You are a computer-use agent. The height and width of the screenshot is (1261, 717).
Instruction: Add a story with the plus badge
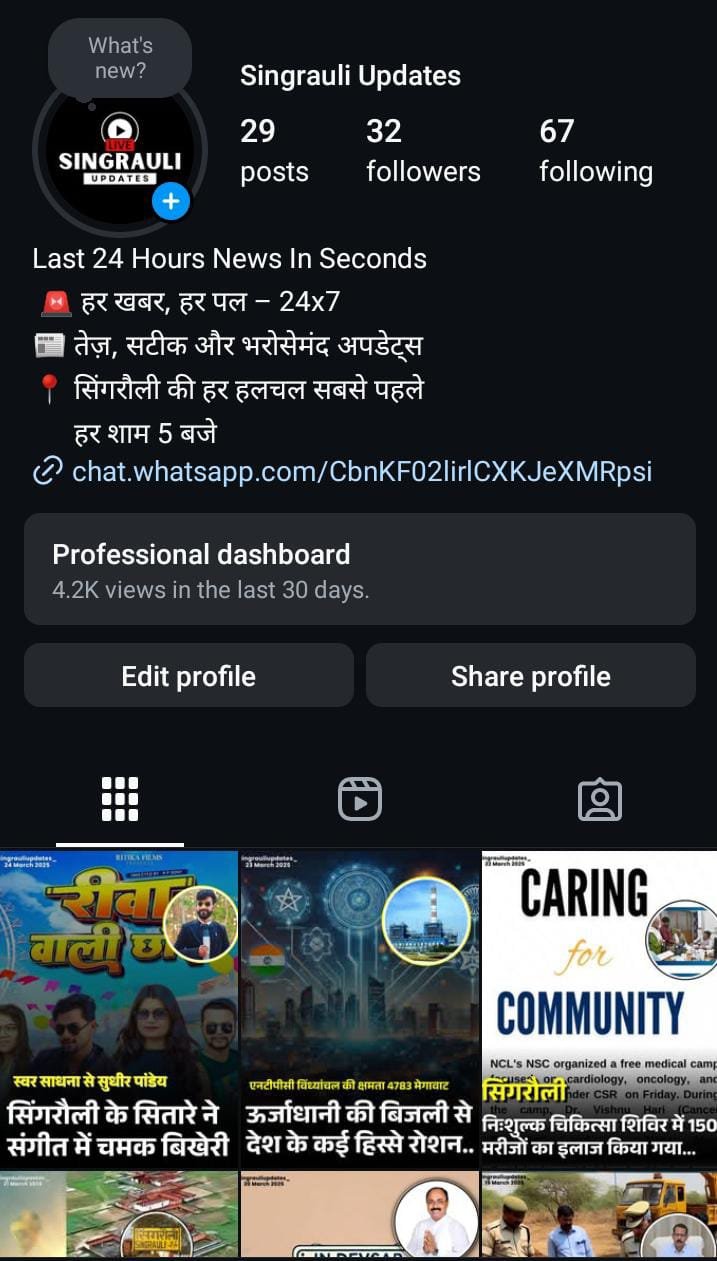point(171,201)
